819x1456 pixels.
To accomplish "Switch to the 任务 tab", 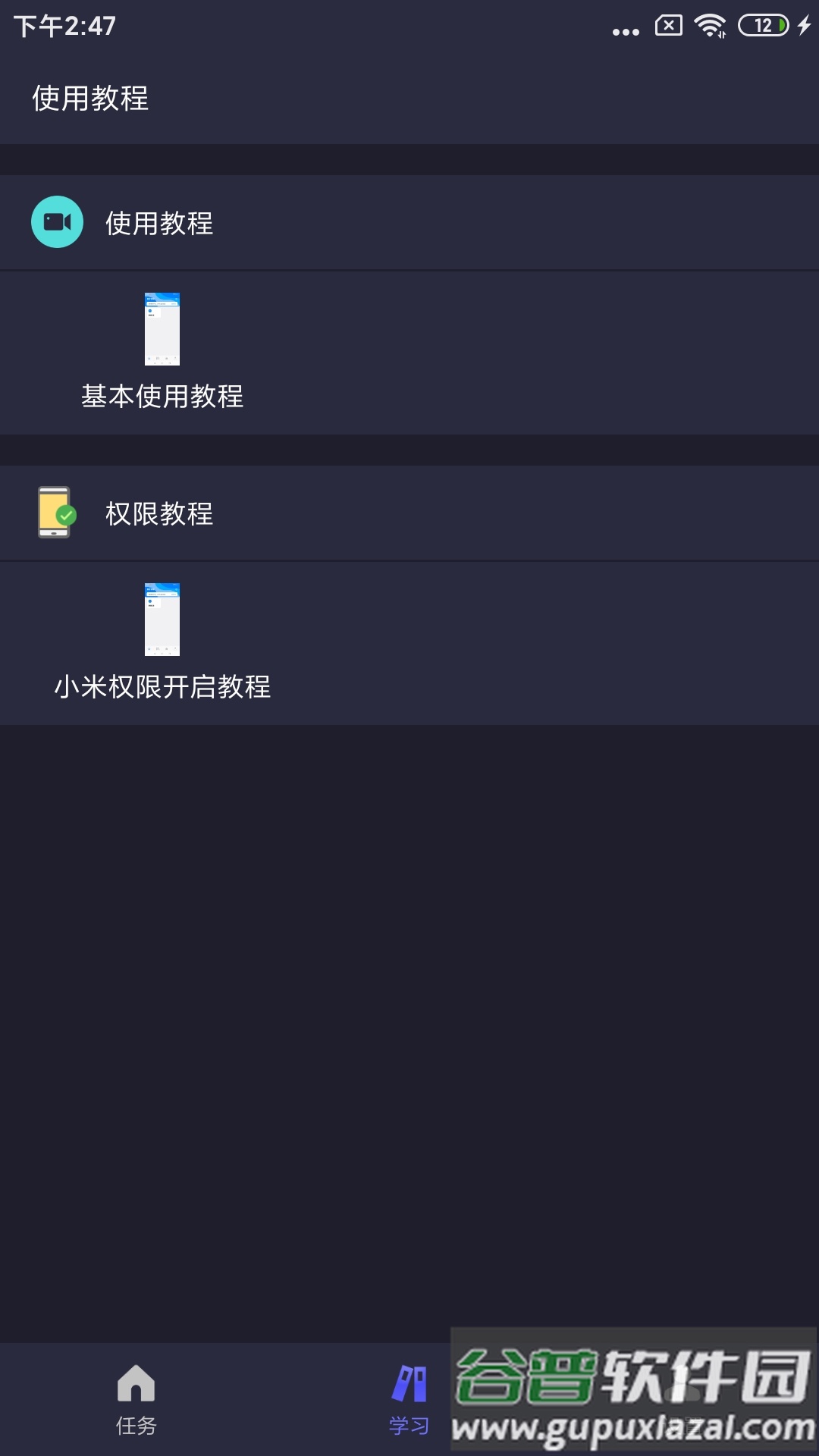I will [135, 1403].
